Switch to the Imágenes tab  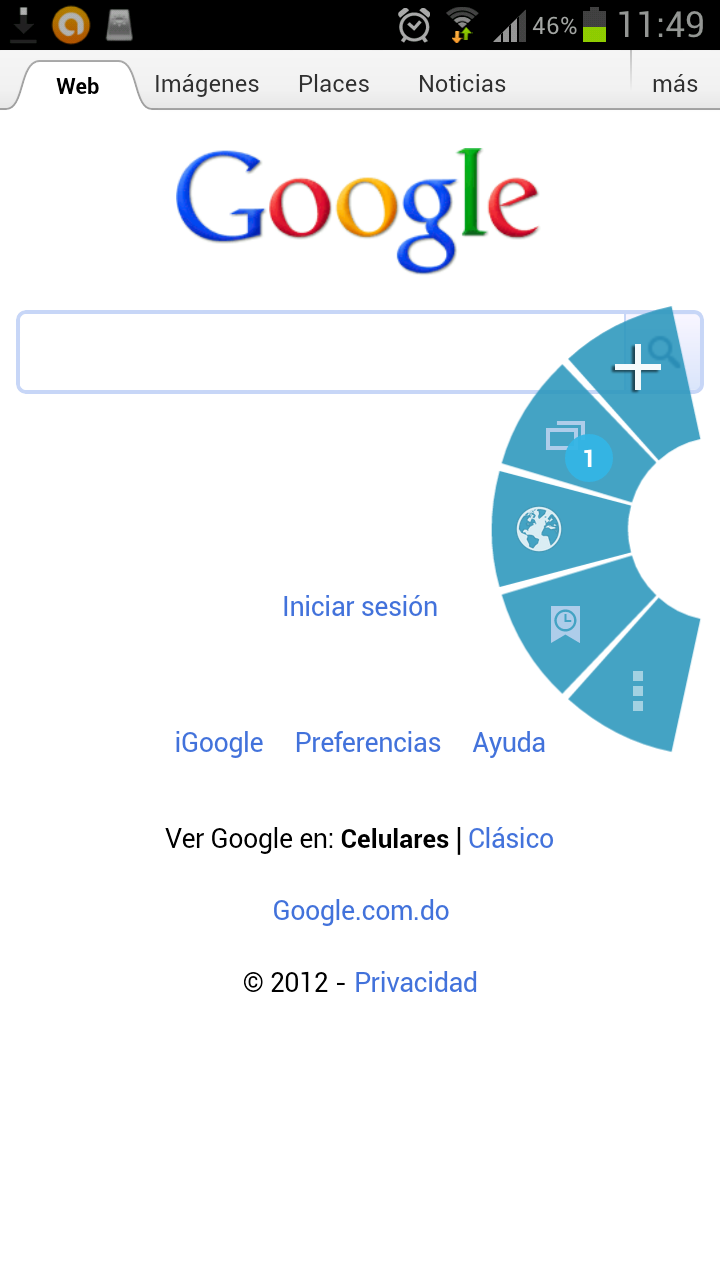[x=207, y=84]
